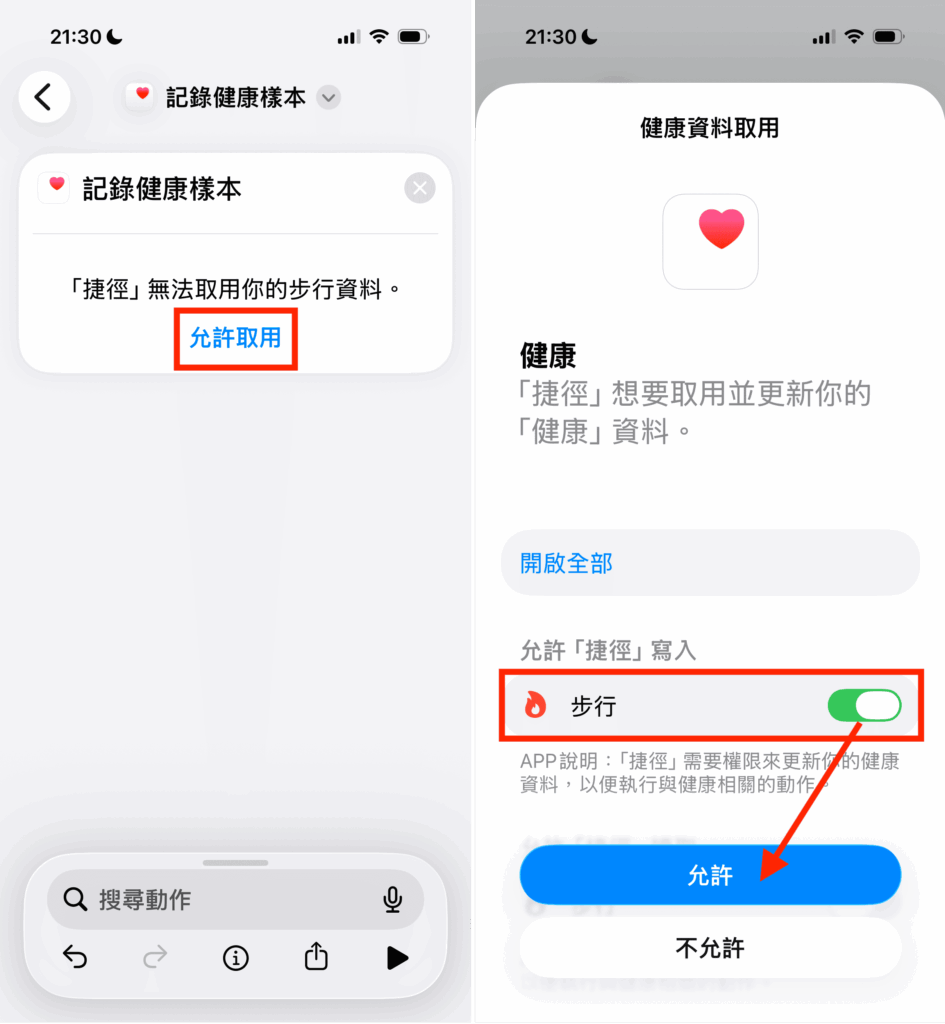Remove the 記錄健康樣本 action card
Viewport: 945px width, 1024px height.
pos(420,188)
